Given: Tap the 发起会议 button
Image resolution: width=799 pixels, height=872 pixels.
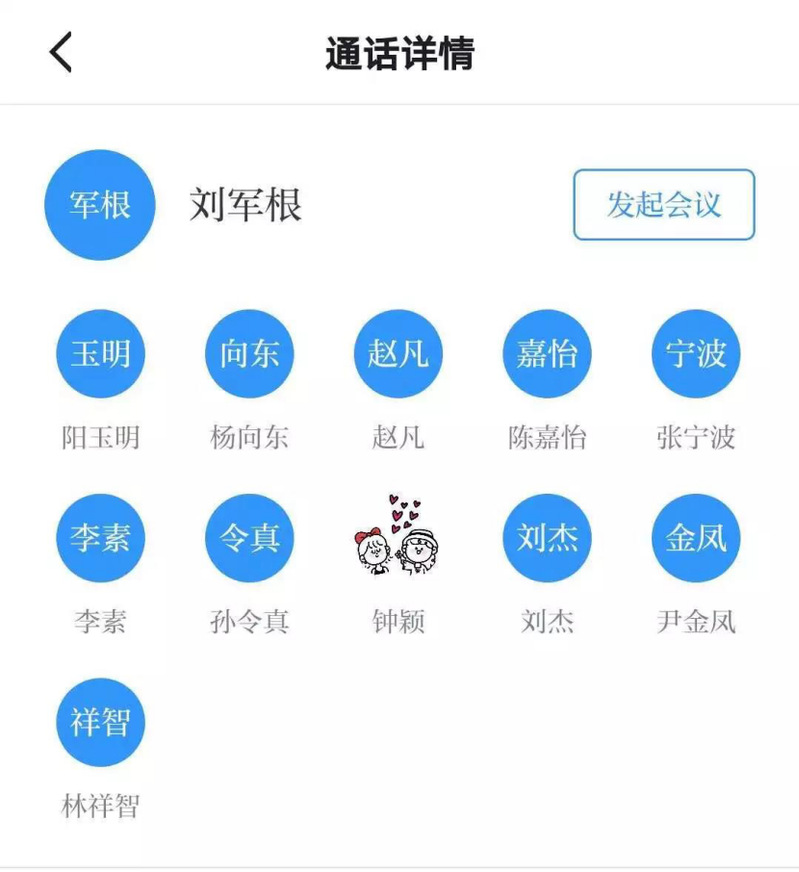Looking at the screenshot, I should point(663,205).
